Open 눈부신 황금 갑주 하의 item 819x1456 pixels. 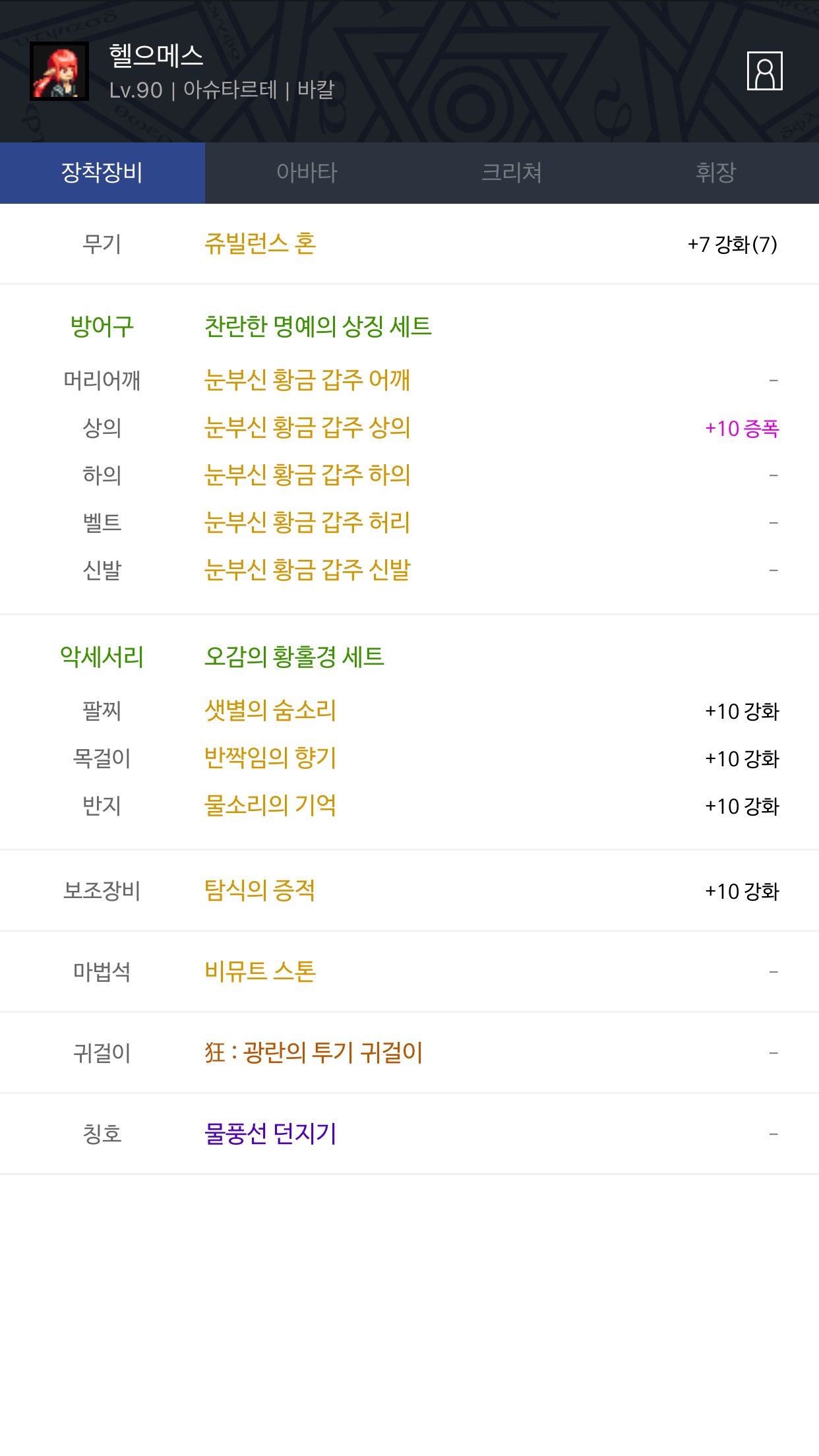click(x=307, y=475)
